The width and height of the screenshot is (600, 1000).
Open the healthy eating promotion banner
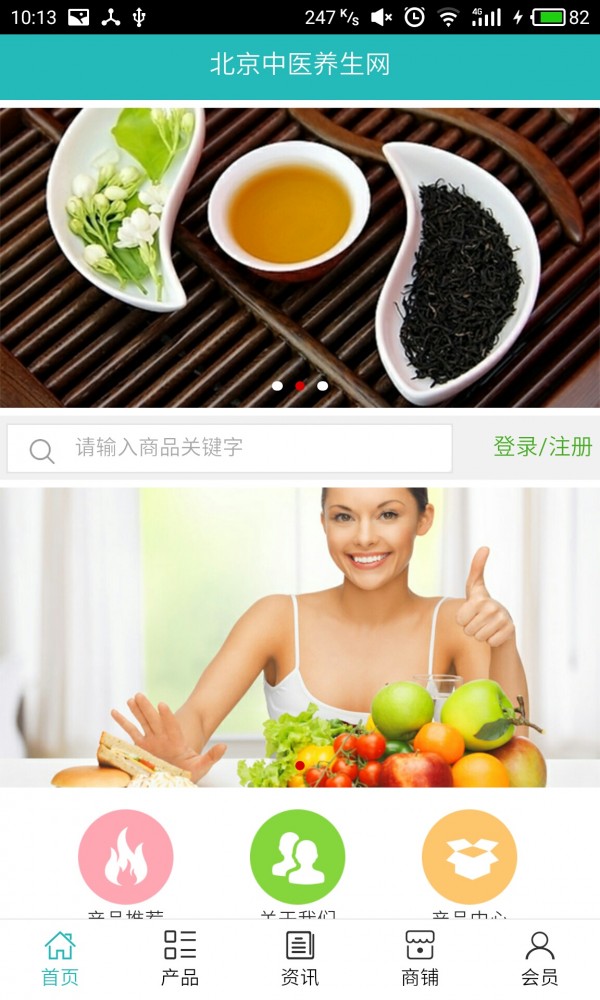click(300, 637)
